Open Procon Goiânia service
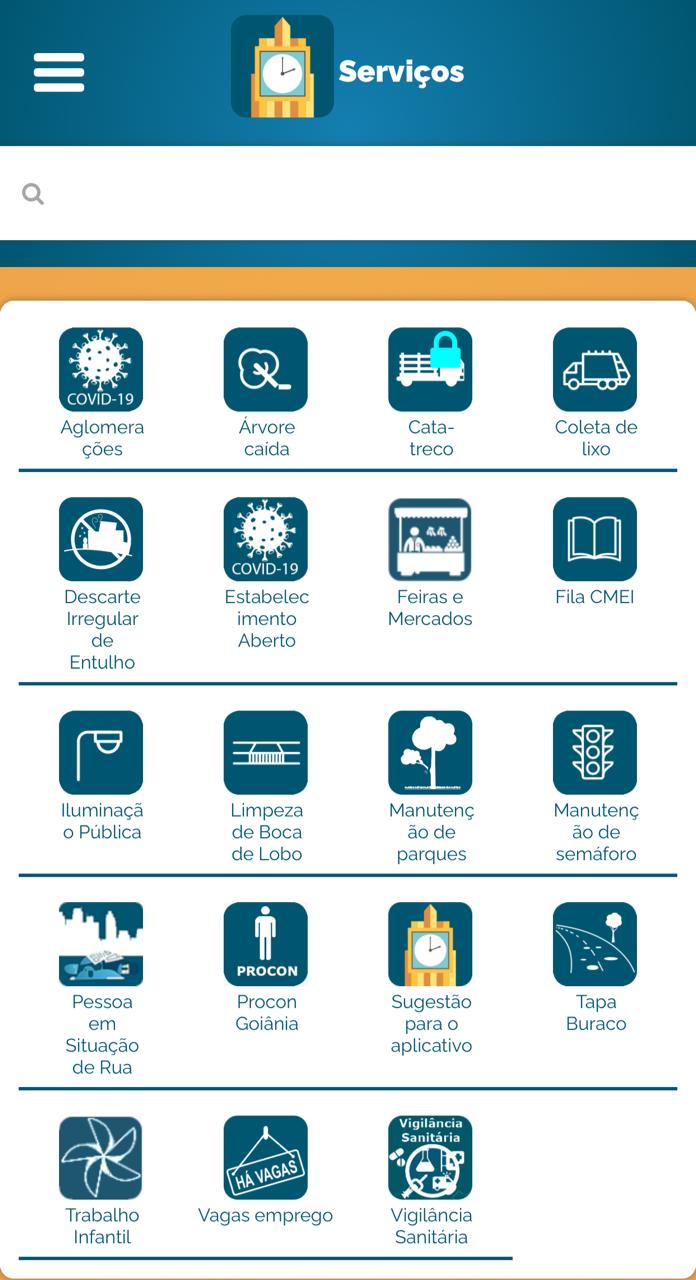 (266, 944)
